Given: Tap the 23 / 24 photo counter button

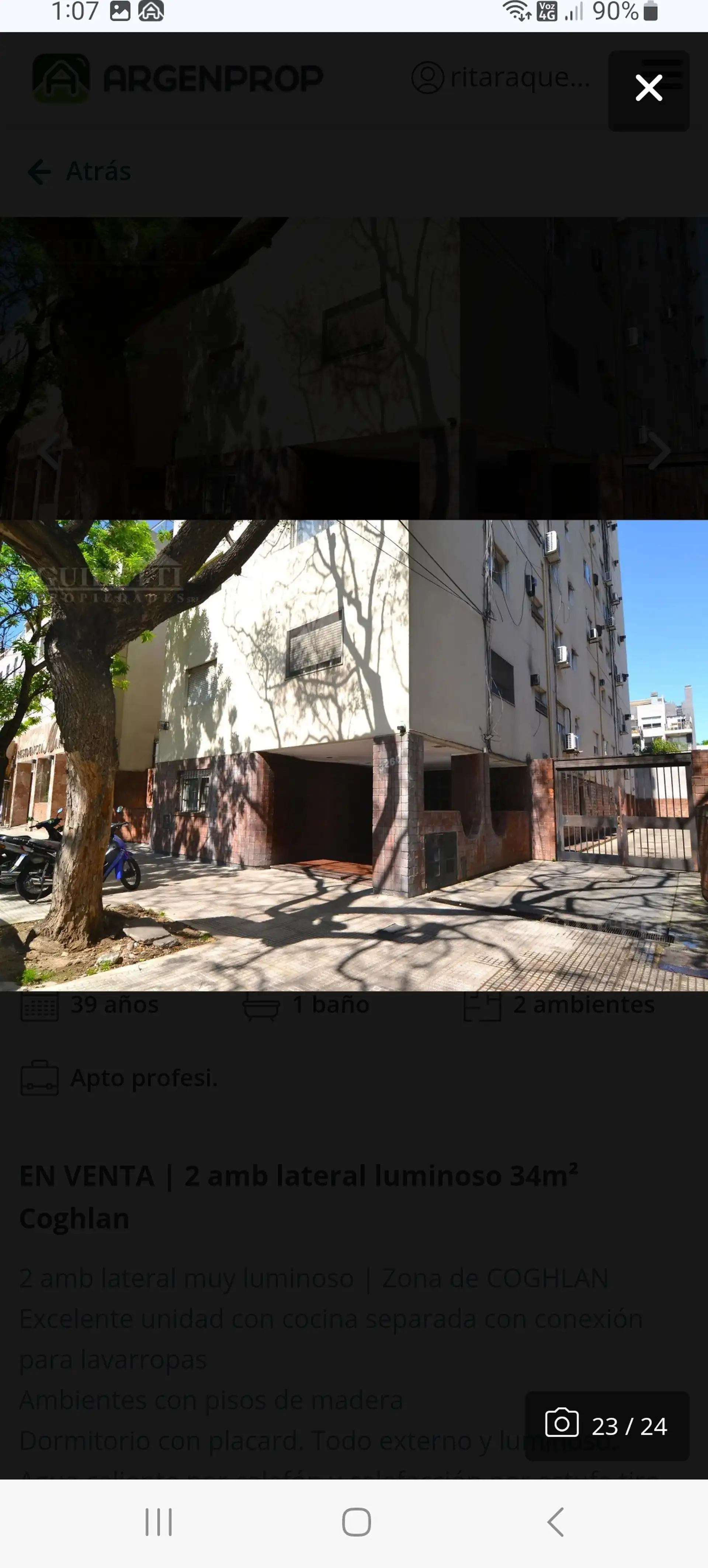Looking at the screenshot, I should pos(607,1426).
